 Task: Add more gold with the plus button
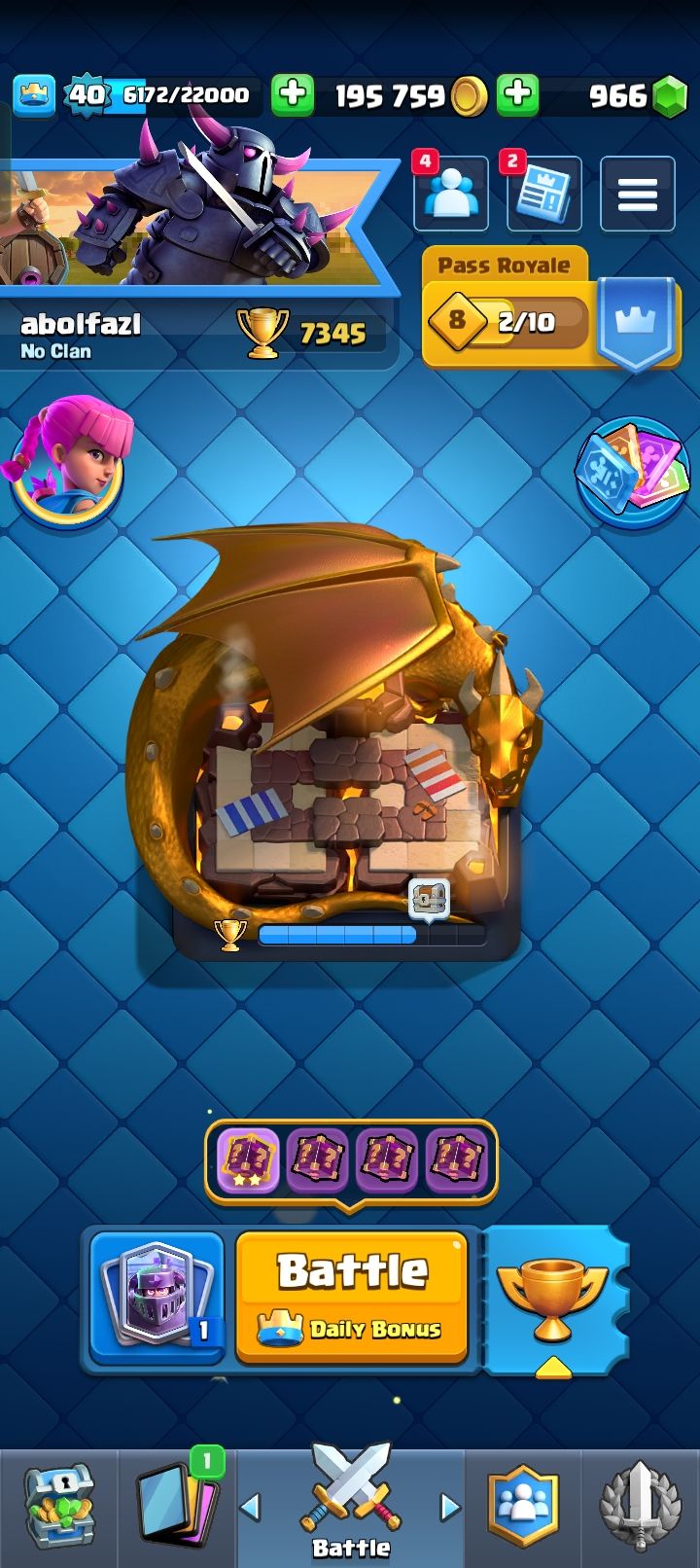[x=292, y=94]
